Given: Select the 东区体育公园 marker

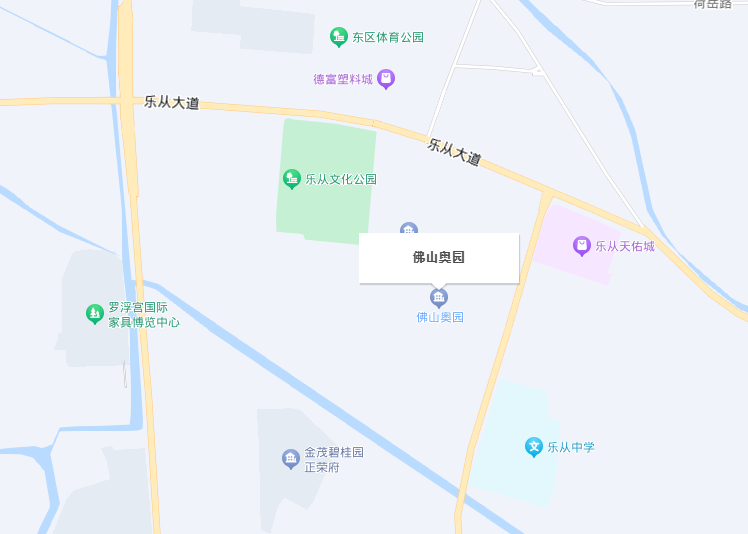Looking at the screenshot, I should 339,37.
